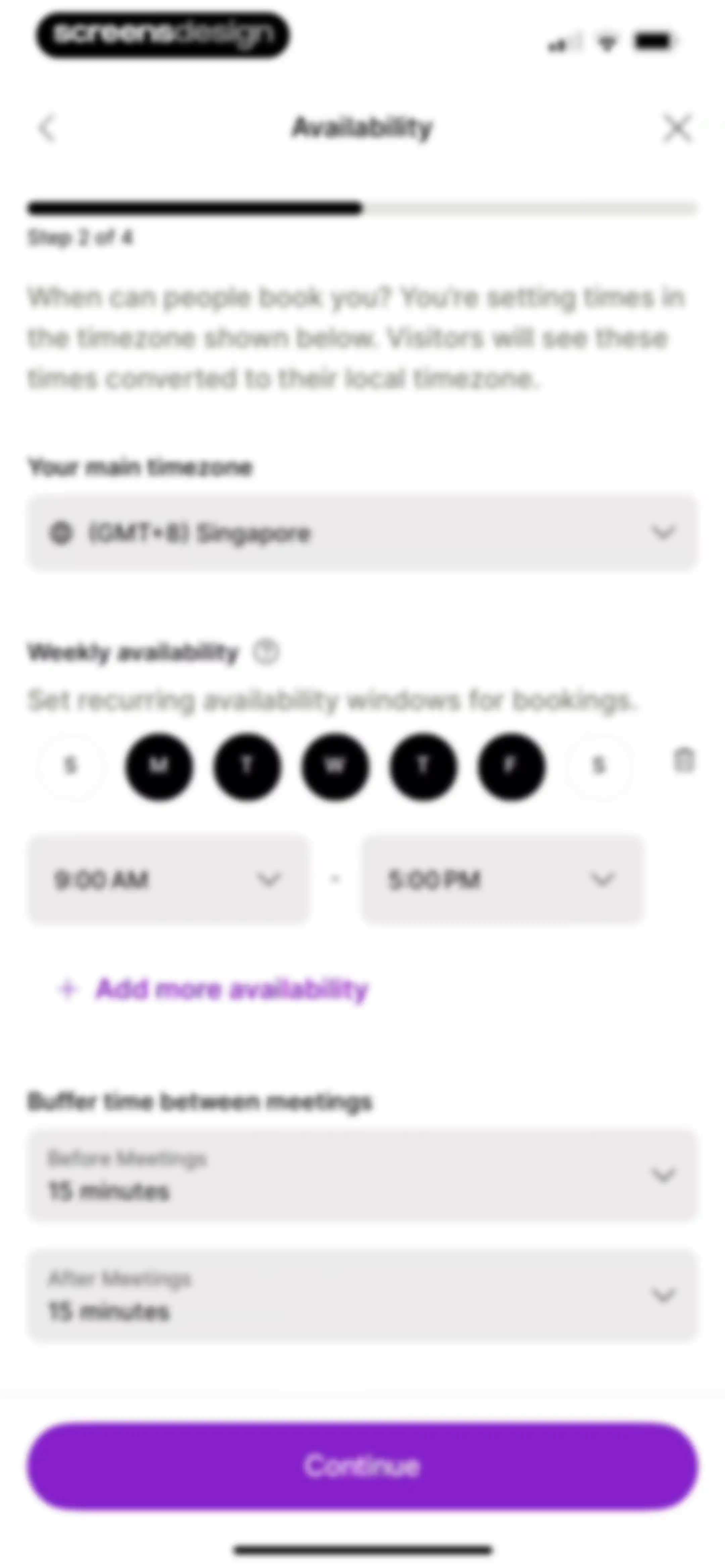Close the Availability setup
This screenshot has height=1568, width=725.
pos(677,129)
